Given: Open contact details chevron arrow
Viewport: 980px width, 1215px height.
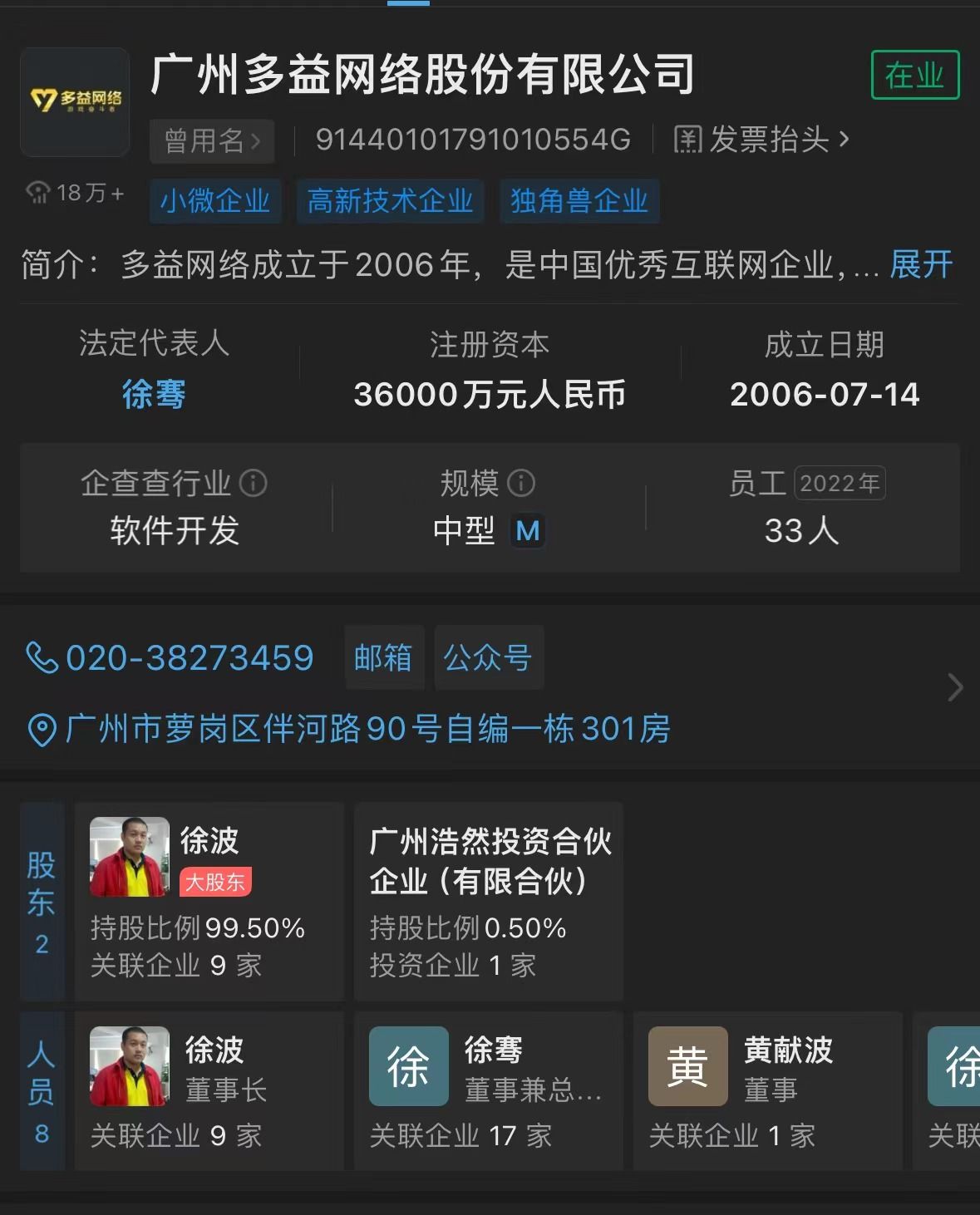Looking at the screenshot, I should pyautogui.click(x=955, y=687).
